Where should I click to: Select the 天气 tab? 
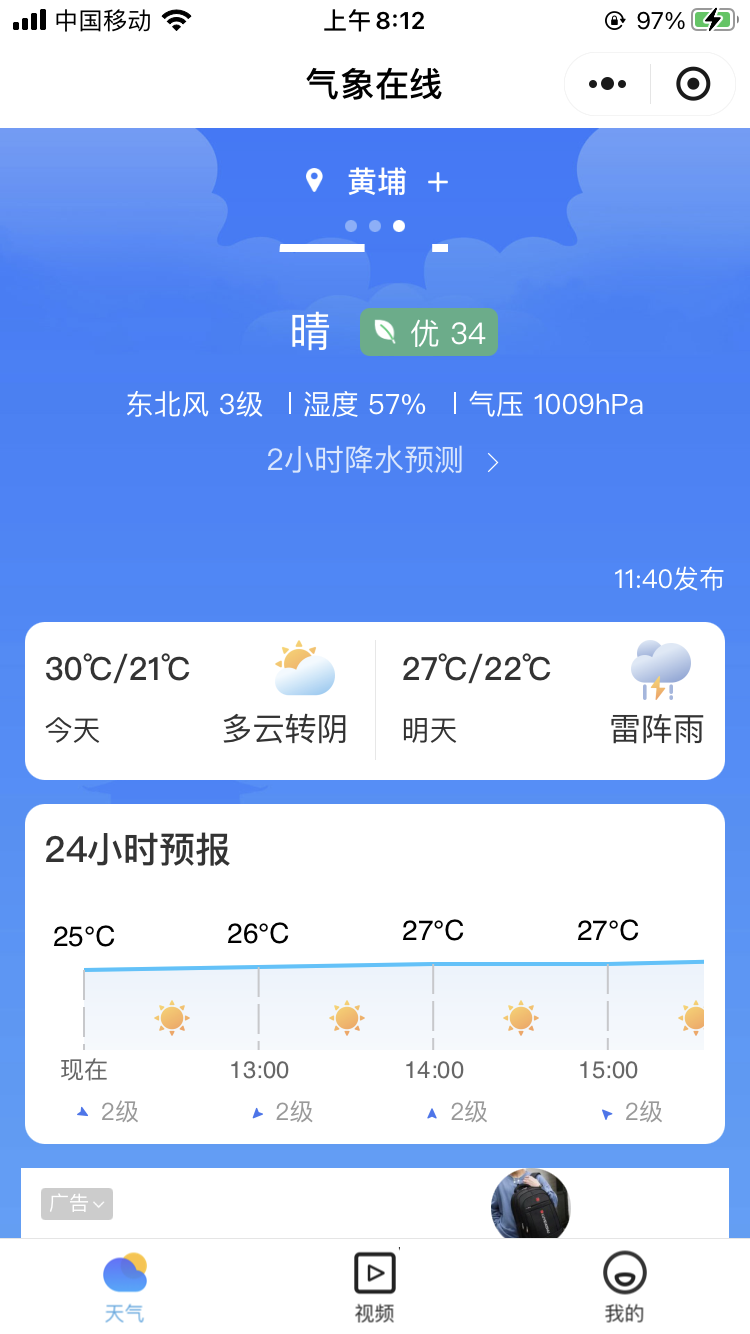coord(125,1288)
